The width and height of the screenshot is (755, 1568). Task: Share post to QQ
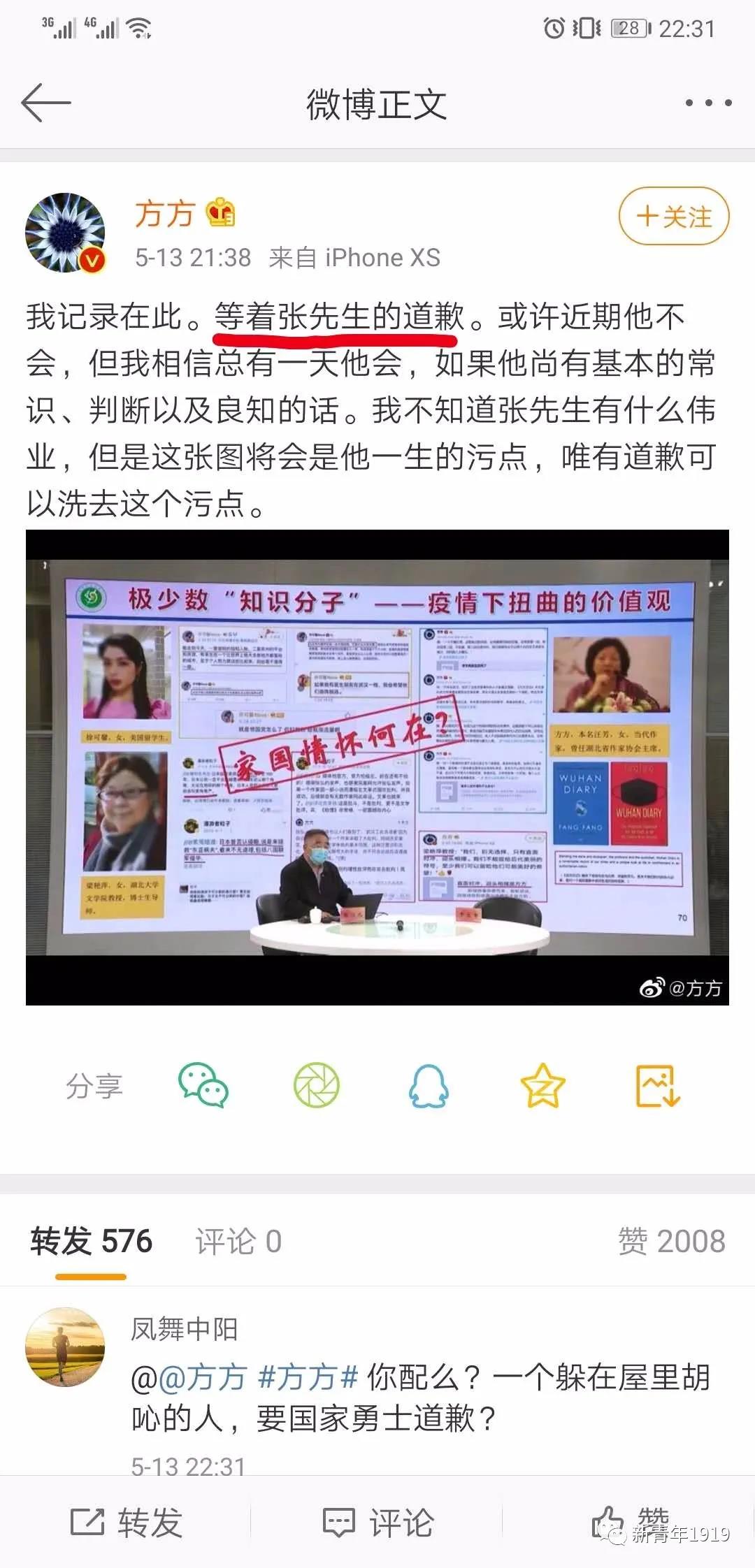pos(429,1085)
